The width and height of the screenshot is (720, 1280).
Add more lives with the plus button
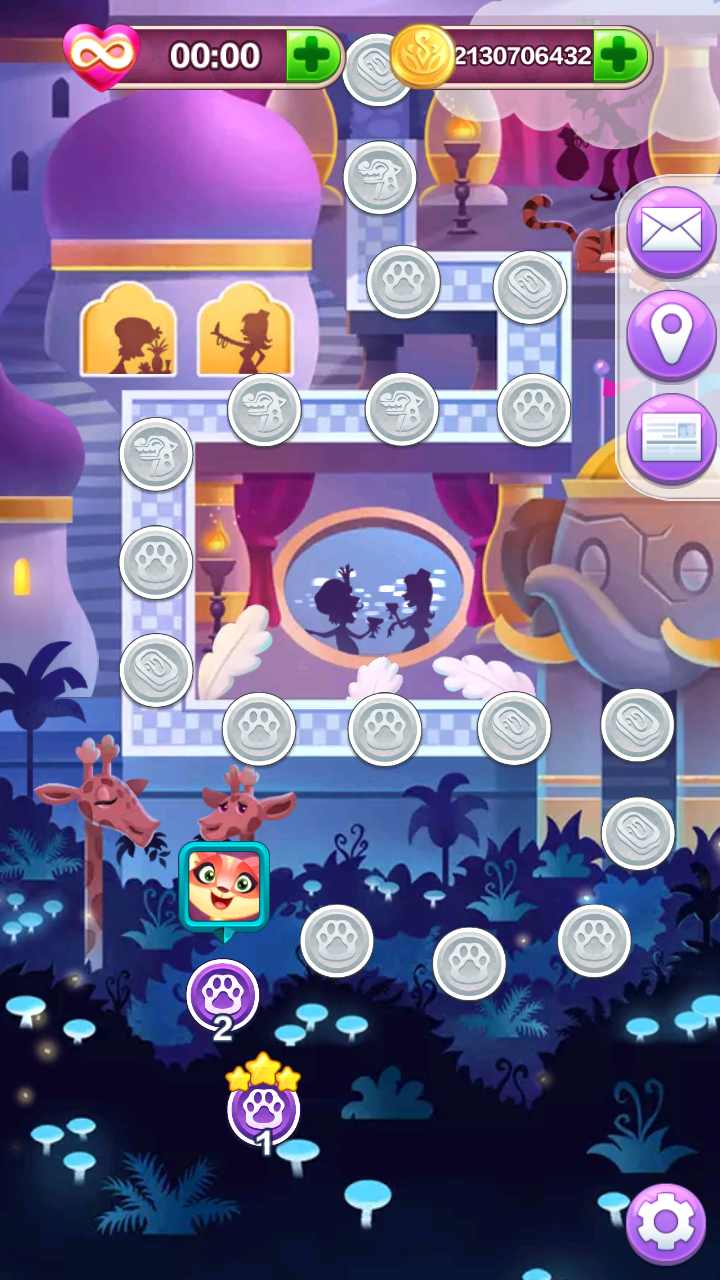pos(314,56)
